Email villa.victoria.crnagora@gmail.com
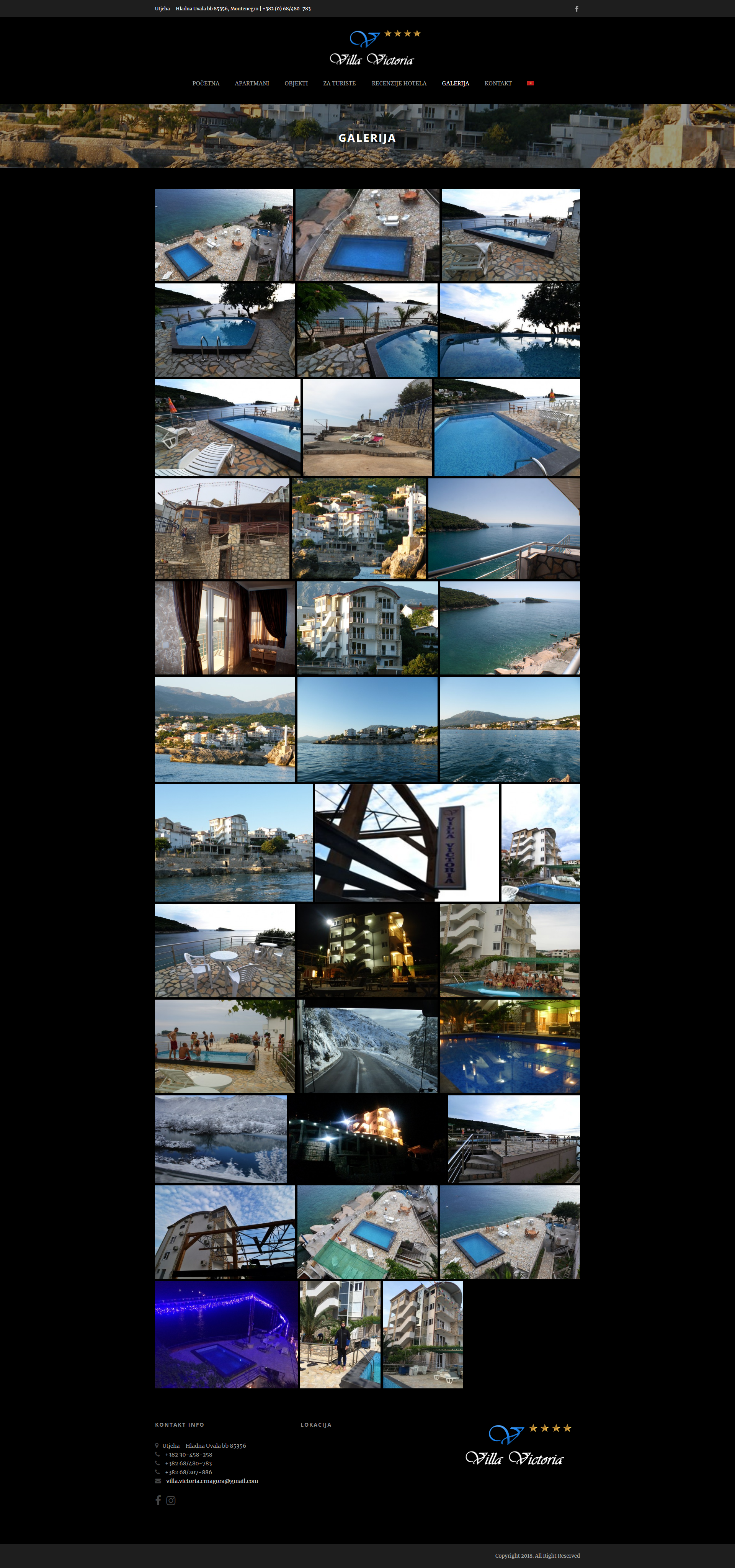Screen dimensions: 735x1568 [212, 1480]
